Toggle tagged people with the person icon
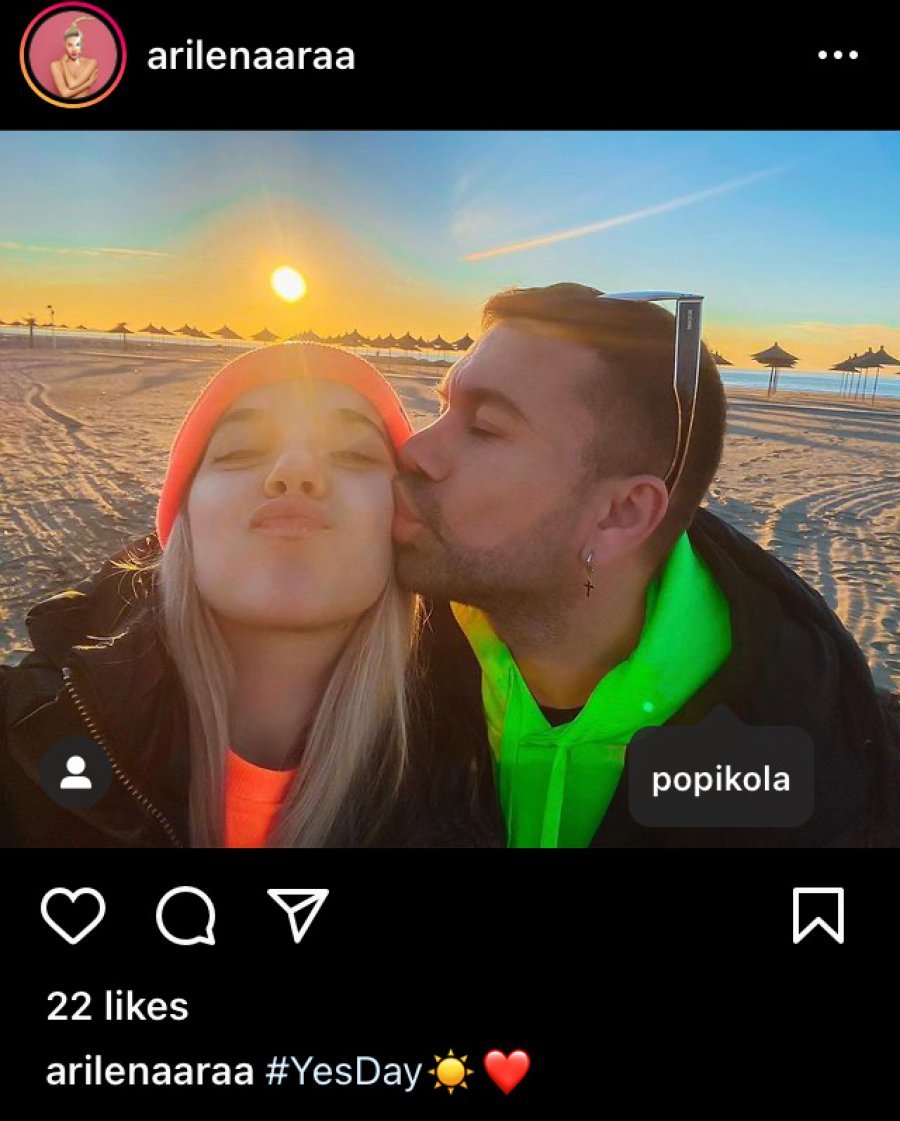Image resolution: width=900 pixels, height=1121 pixels. (76, 772)
